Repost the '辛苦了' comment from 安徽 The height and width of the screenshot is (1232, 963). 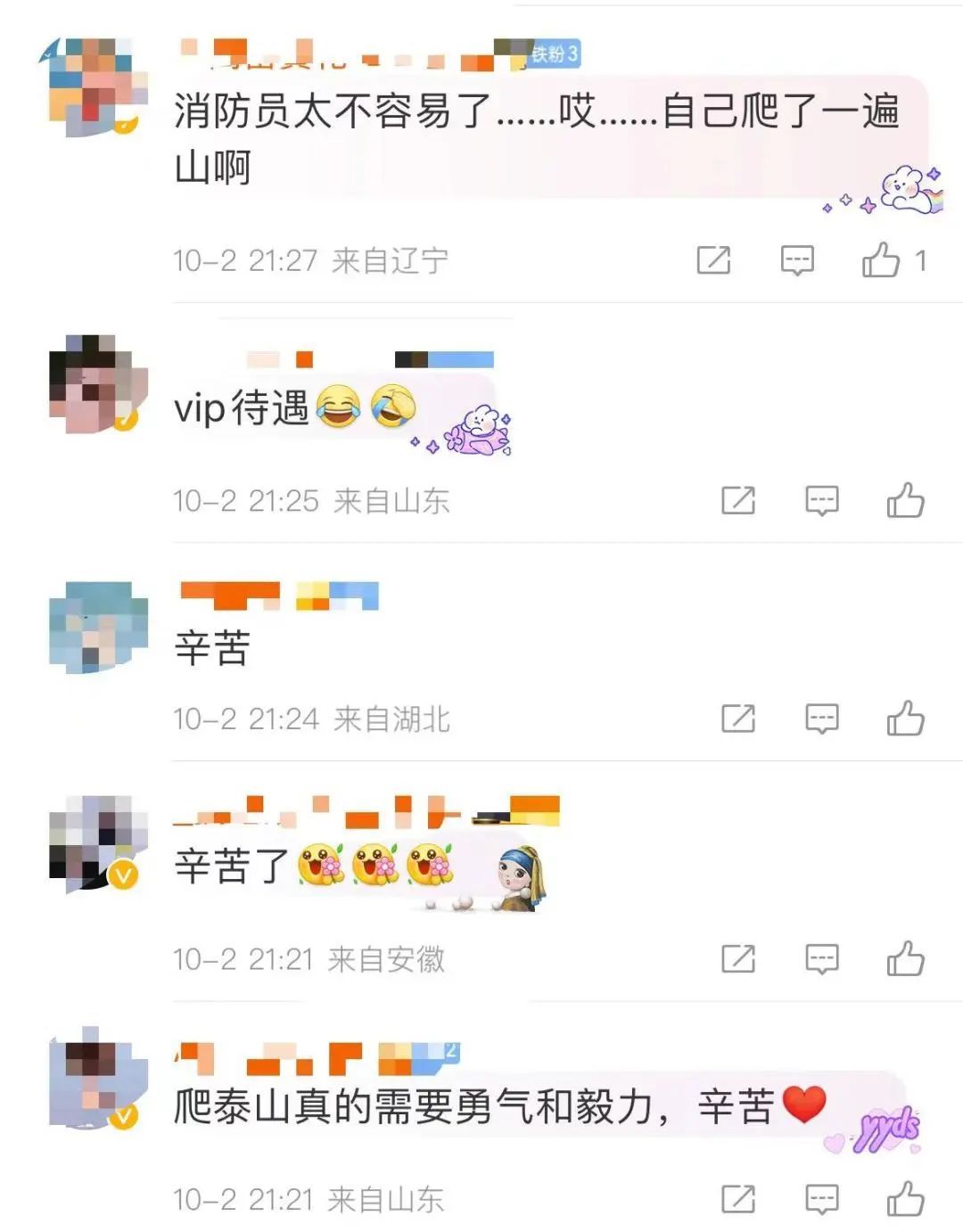(x=738, y=959)
